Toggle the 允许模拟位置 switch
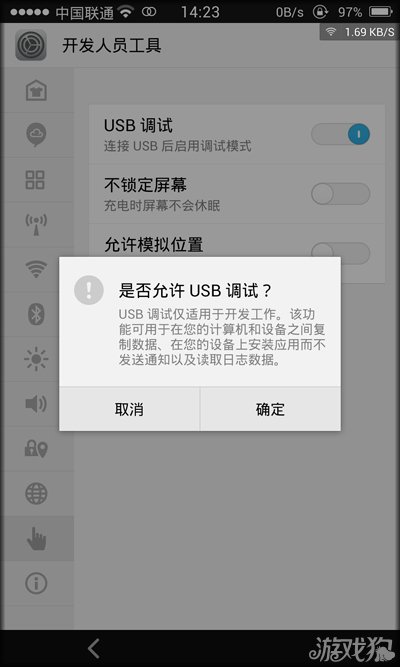This screenshot has height=667, width=400. 340,251
